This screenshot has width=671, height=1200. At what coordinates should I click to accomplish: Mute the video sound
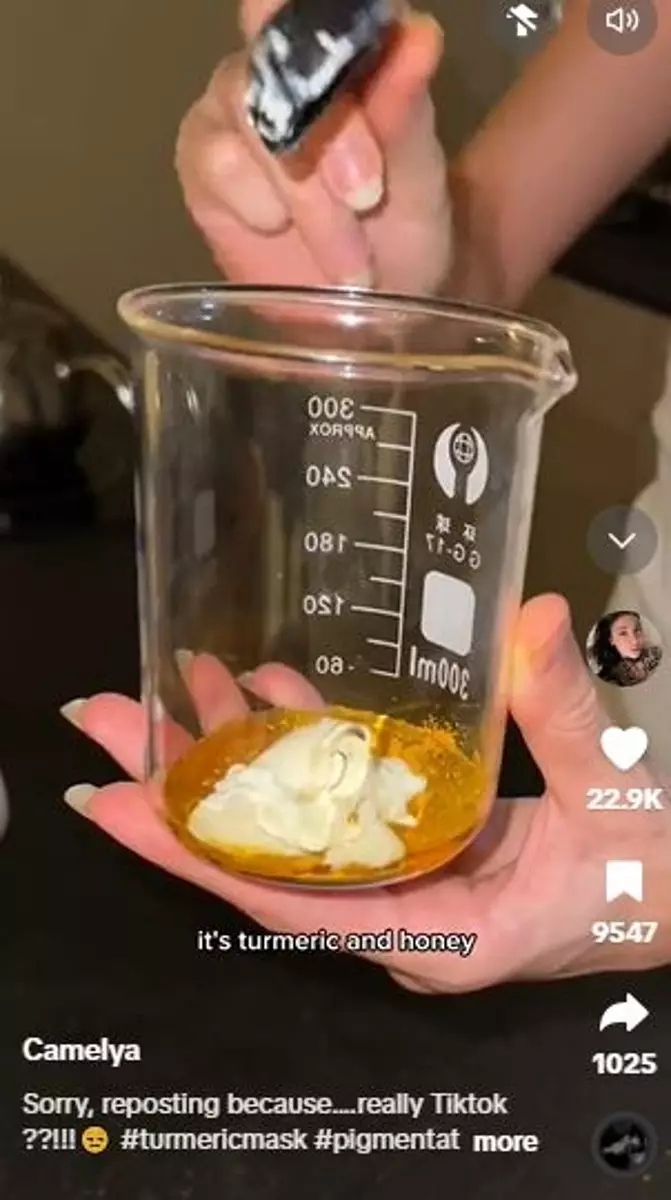[x=622, y=19]
